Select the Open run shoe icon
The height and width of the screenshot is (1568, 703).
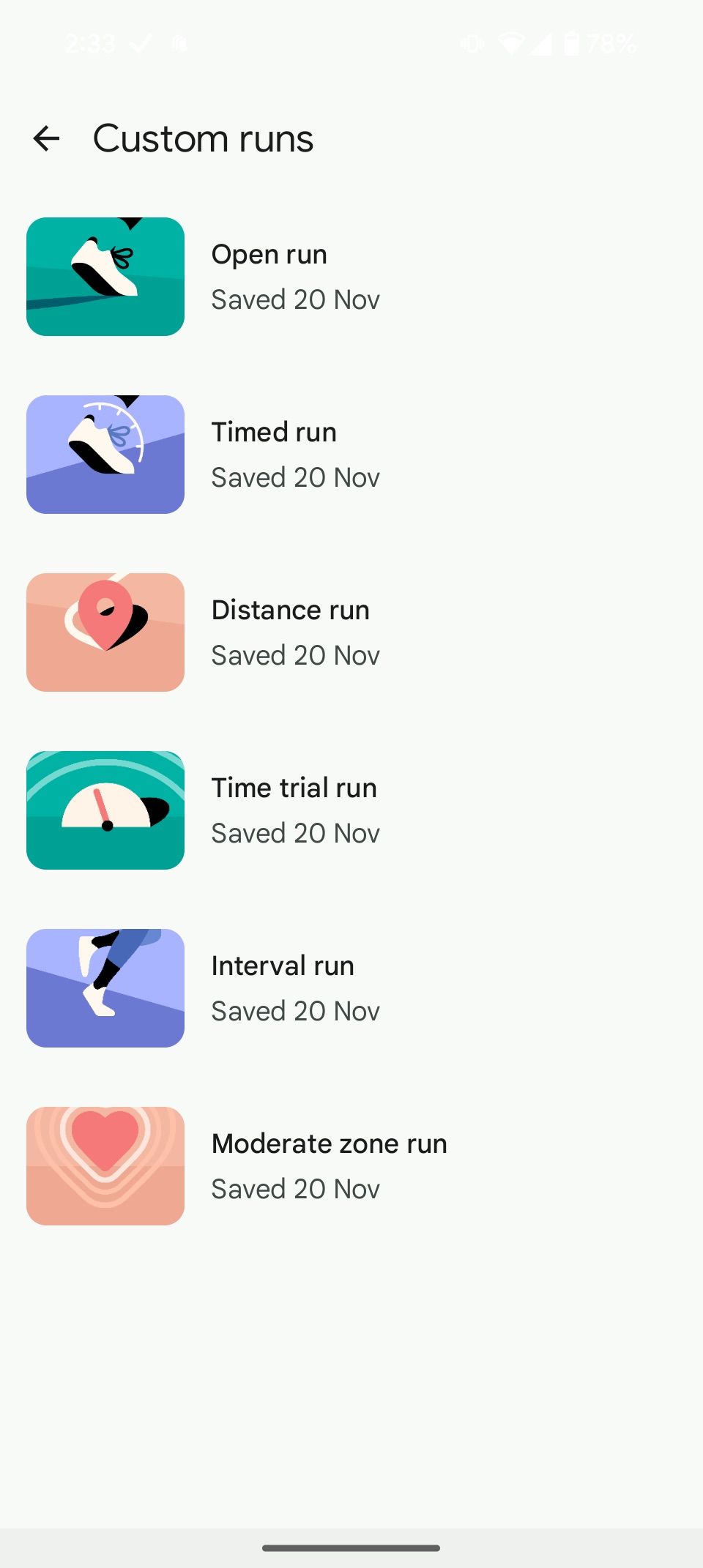pyautogui.click(x=105, y=277)
